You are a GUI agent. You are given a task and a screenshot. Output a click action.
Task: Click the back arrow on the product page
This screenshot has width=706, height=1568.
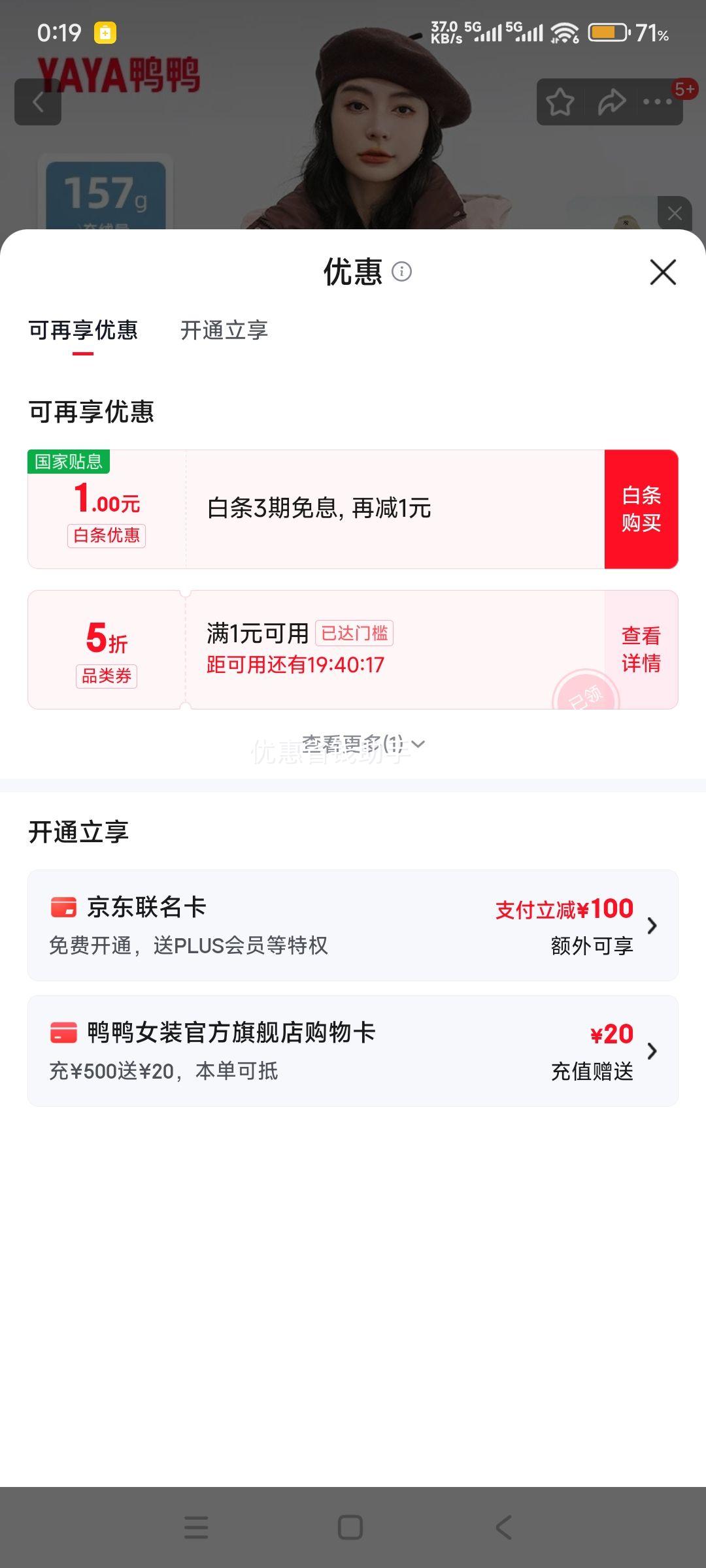(39, 102)
